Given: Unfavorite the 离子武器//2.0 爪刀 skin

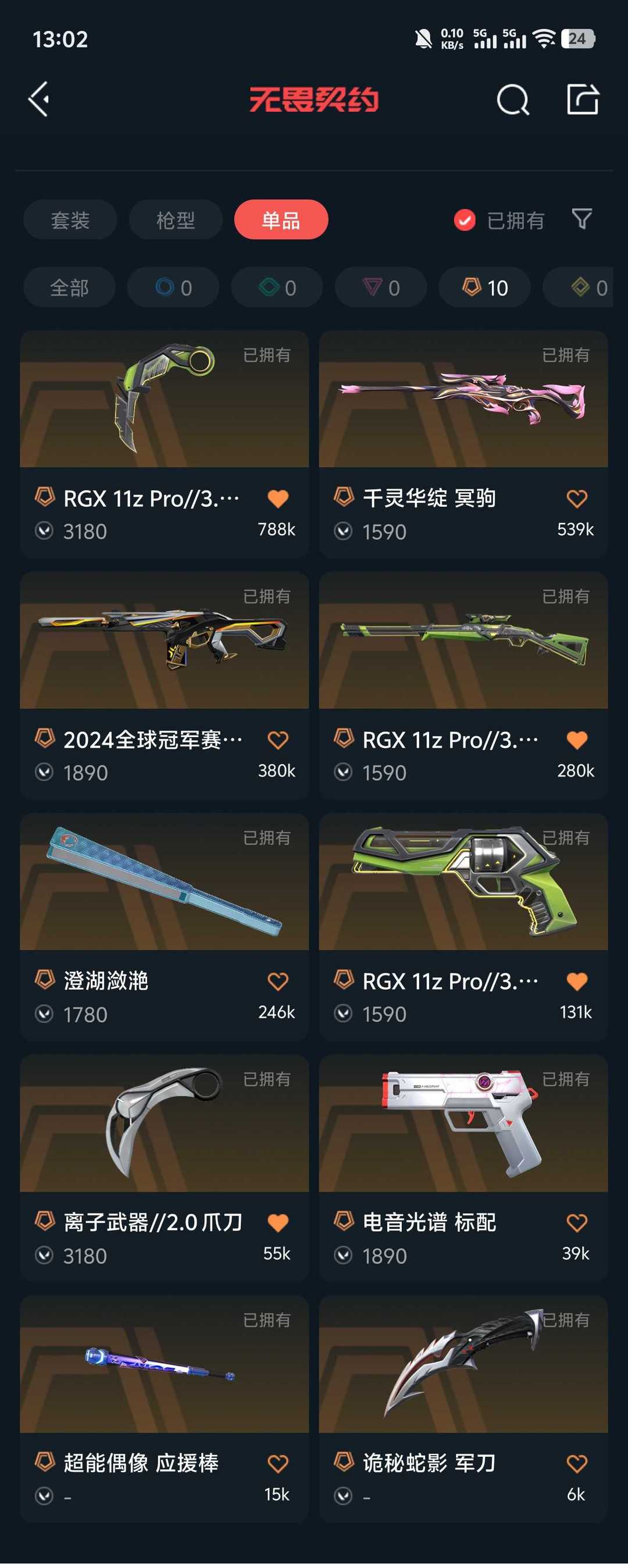Looking at the screenshot, I should point(277,1223).
